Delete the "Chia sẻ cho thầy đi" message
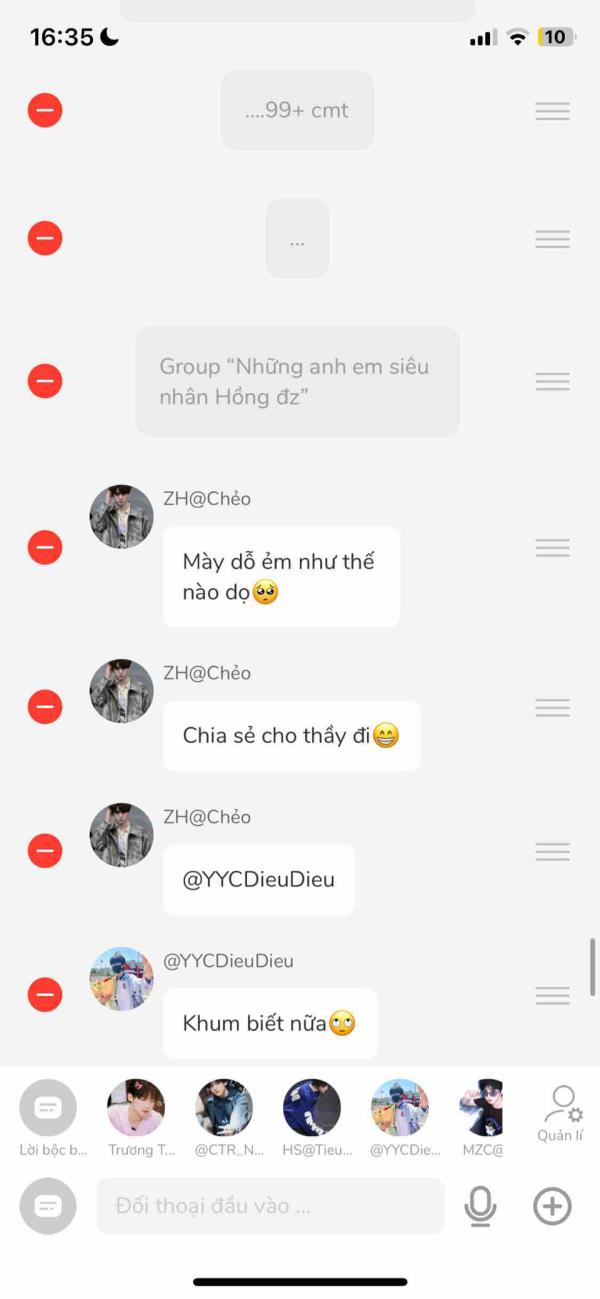Image resolution: width=600 pixels, height=1299 pixels. coord(45,707)
